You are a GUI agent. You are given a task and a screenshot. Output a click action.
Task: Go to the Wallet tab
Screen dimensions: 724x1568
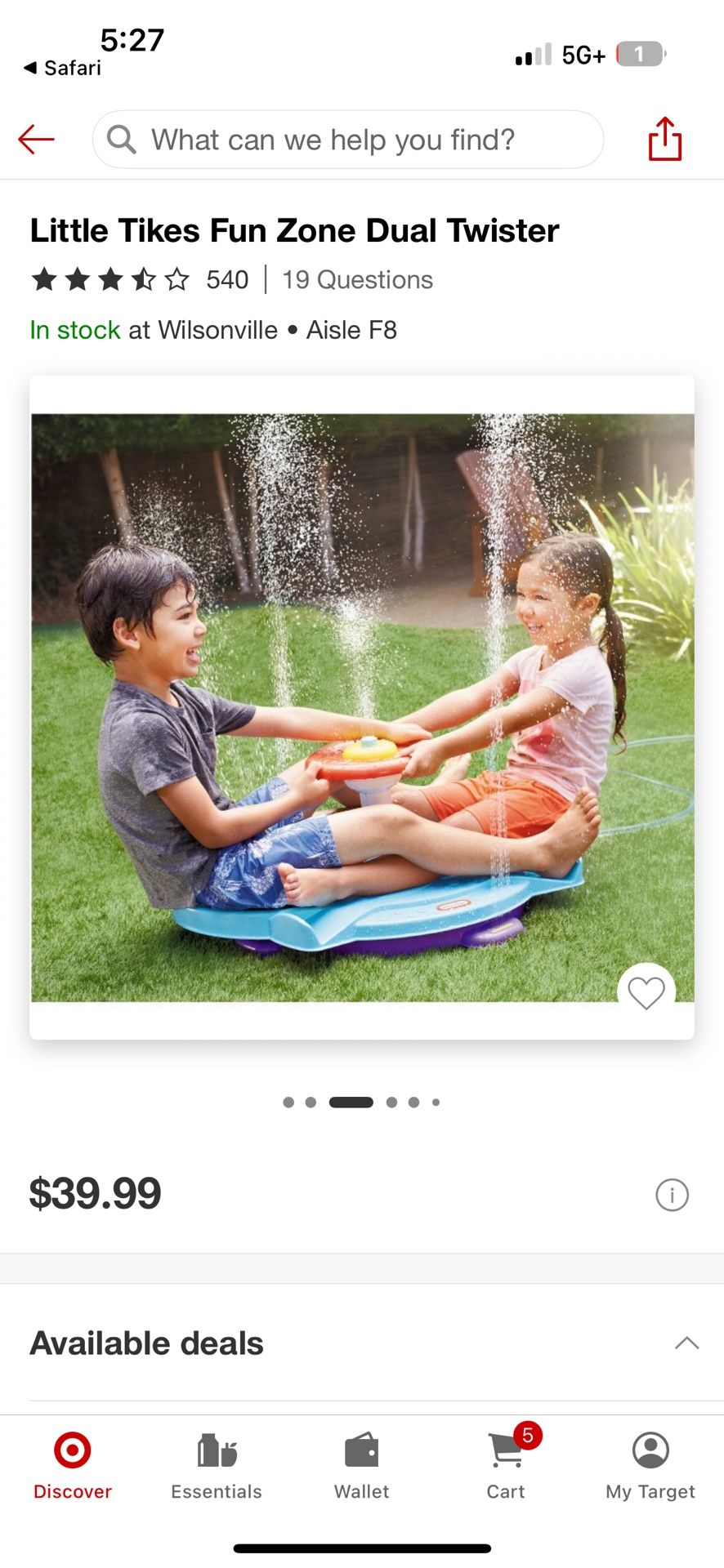[x=361, y=1466]
